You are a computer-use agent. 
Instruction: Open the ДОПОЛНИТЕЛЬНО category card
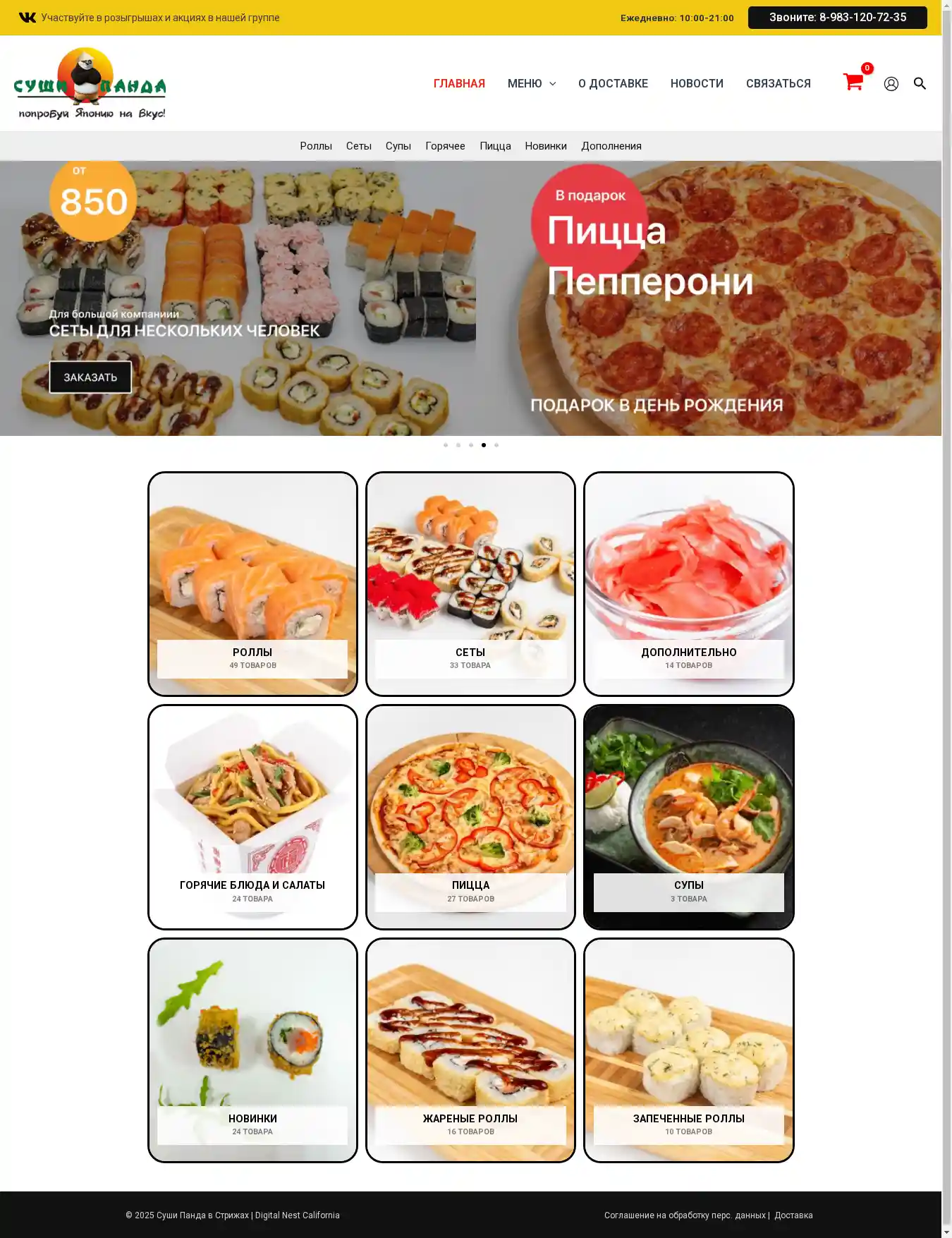pyautogui.click(x=688, y=583)
